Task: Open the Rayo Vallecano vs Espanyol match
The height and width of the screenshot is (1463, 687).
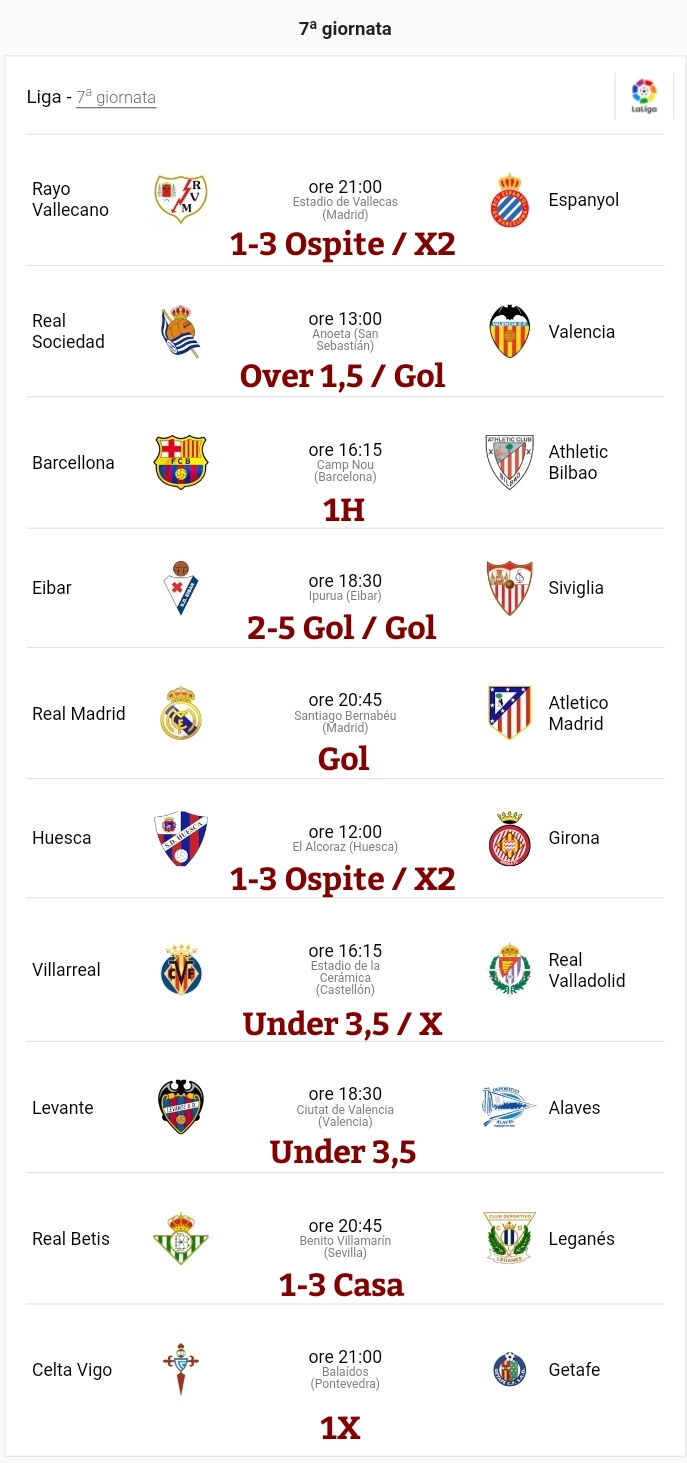Action: pyautogui.click(x=344, y=200)
